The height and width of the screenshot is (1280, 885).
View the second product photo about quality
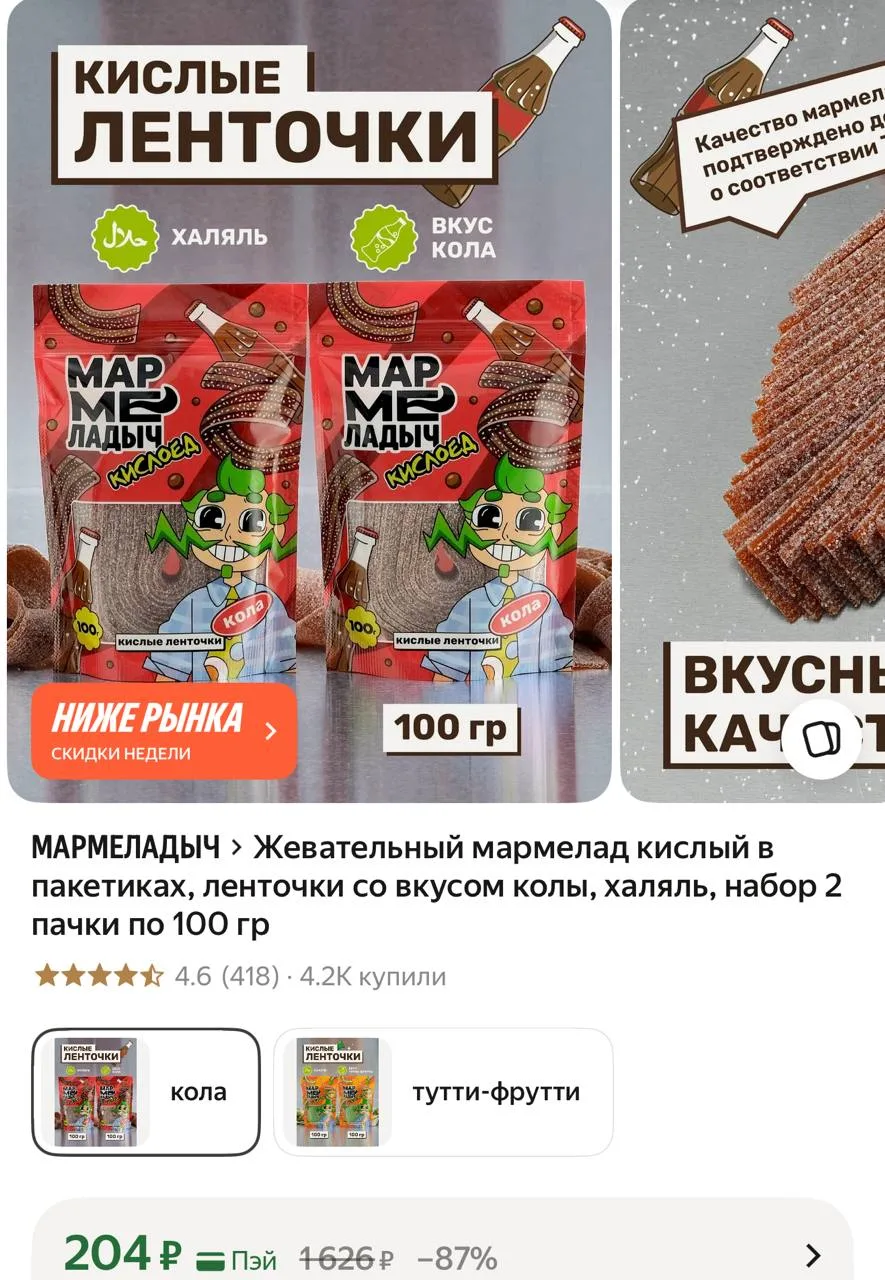(x=753, y=400)
